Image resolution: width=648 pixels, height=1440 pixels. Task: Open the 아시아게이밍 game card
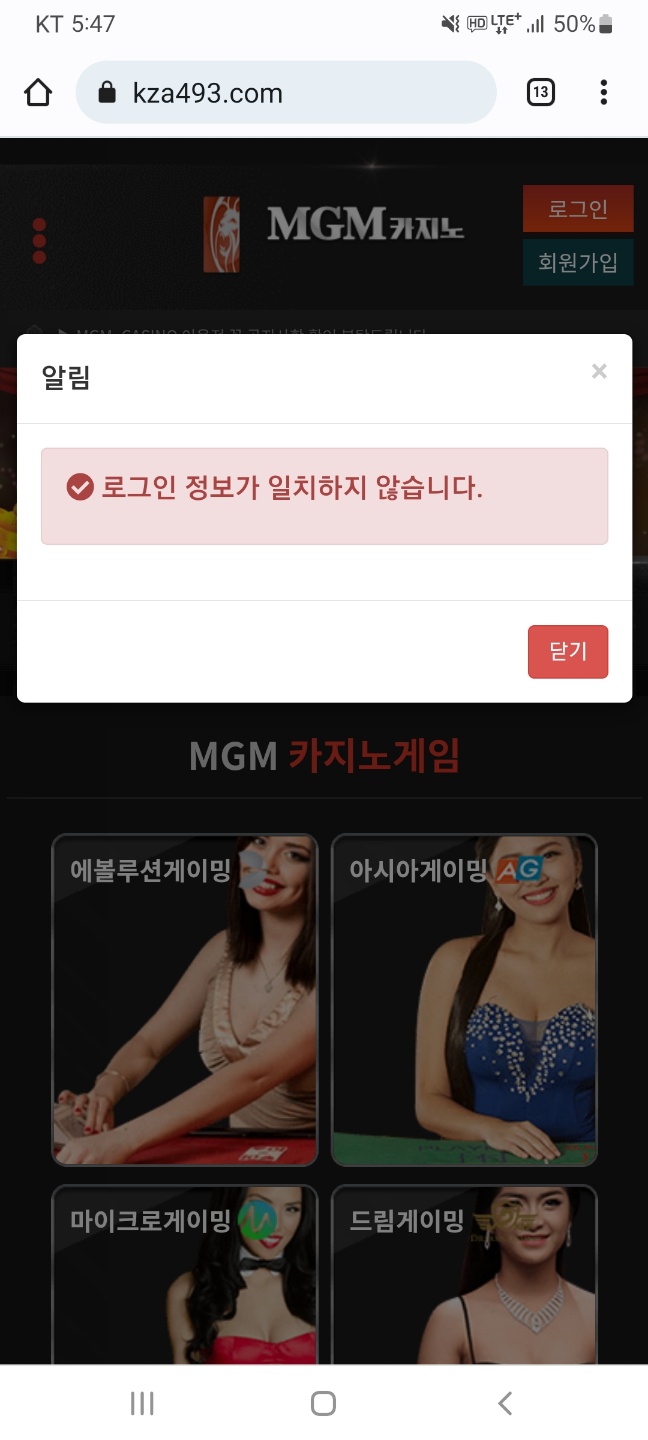[464, 1000]
